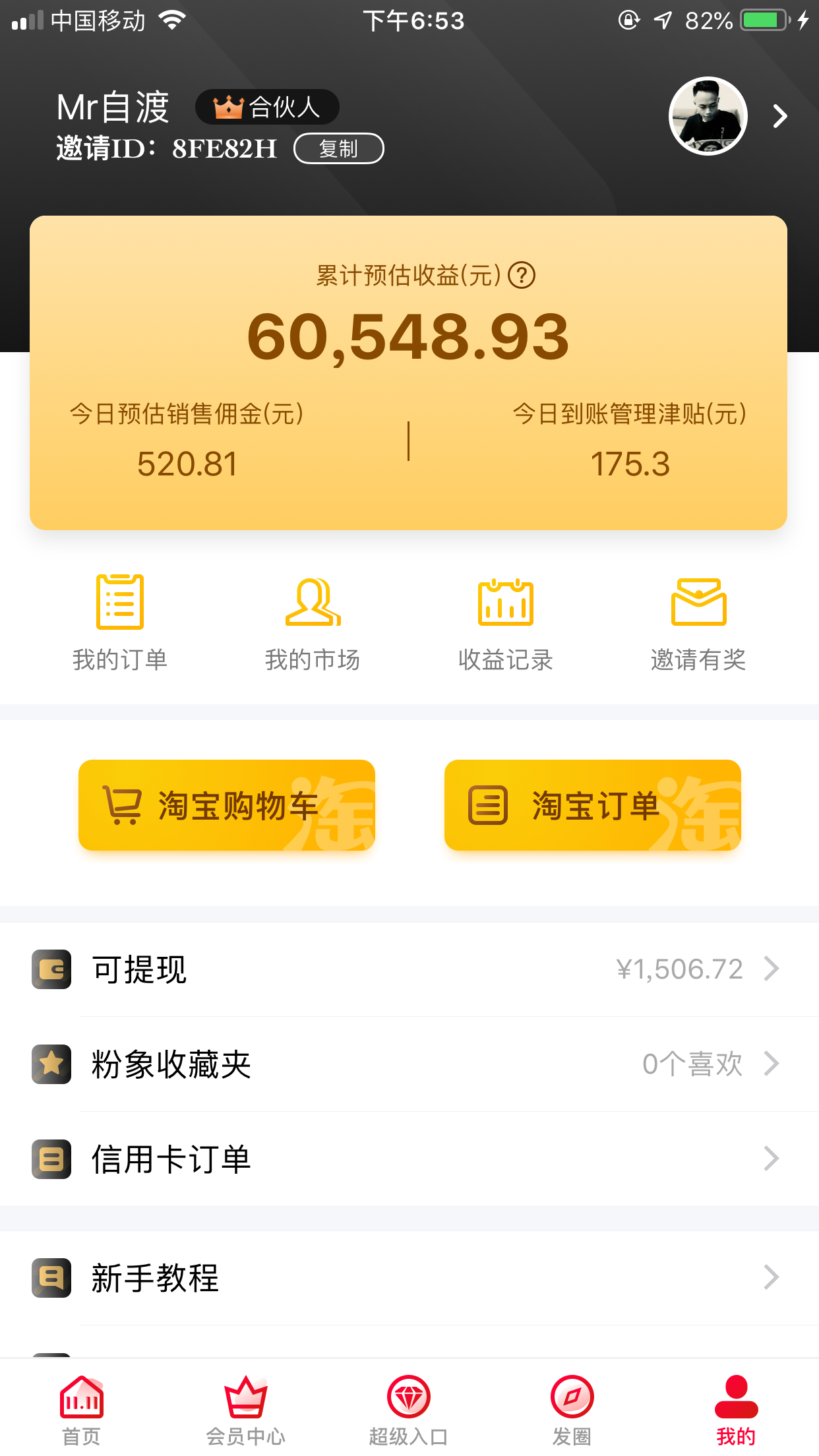View 收益记录
Screen dimensions: 819x1456
point(505,621)
